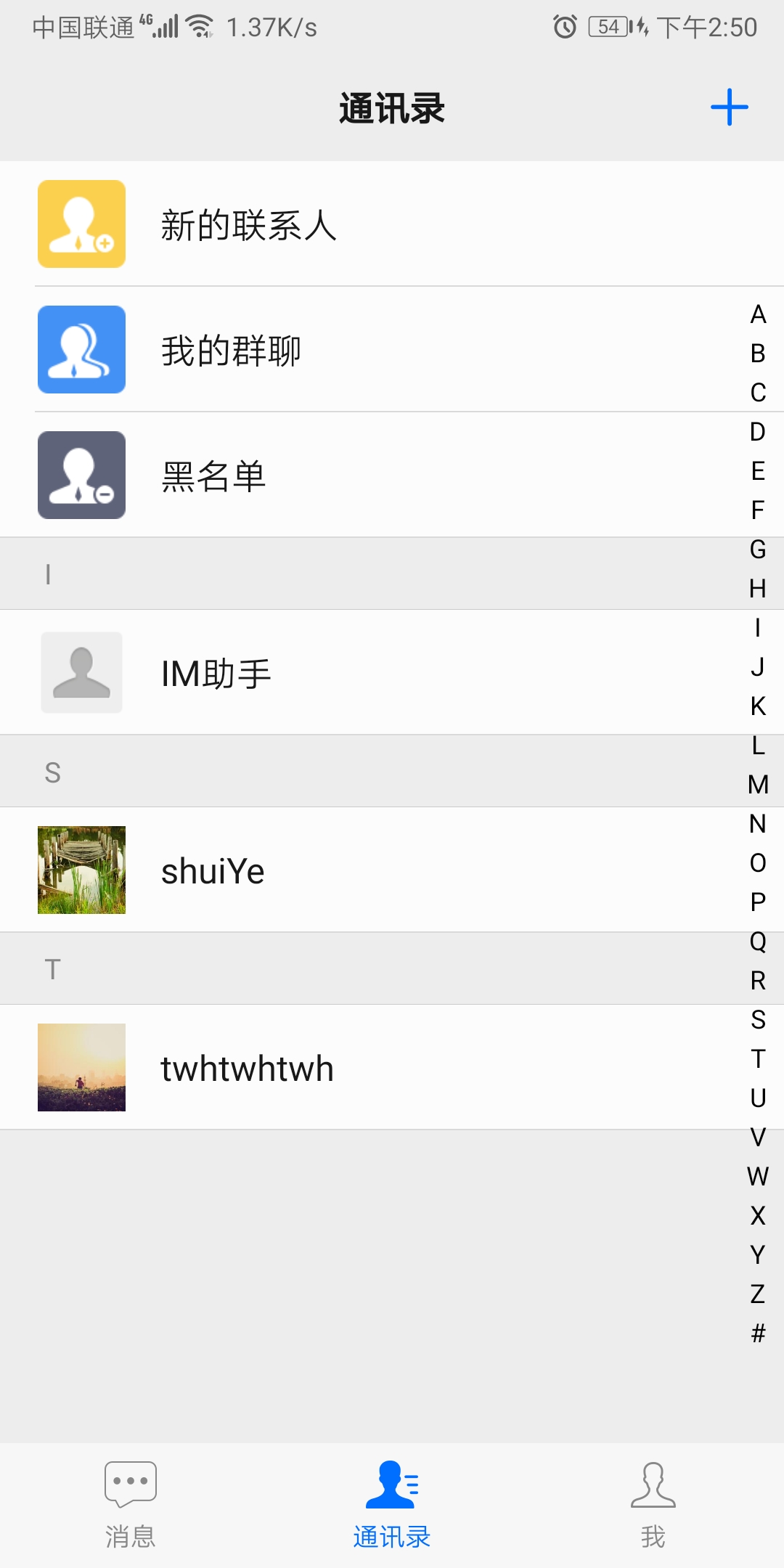Select the 通讯录 contacts tab
Viewport: 784px width, 1568px height.
pyautogui.click(x=392, y=1506)
